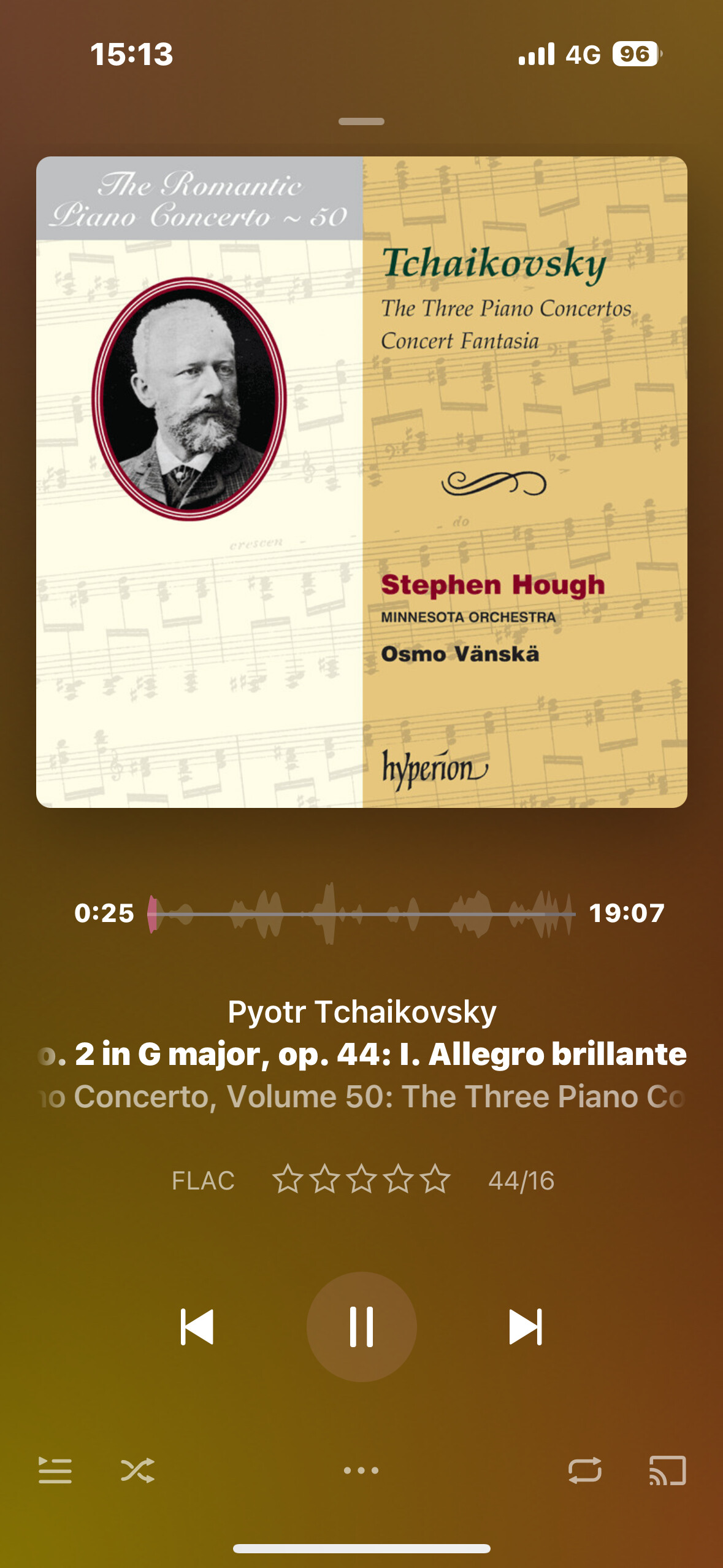Open artist Pyotr Tchaikovsky
The width and height of the screenshot is (723, 1568).
[x=362, y=1012]
